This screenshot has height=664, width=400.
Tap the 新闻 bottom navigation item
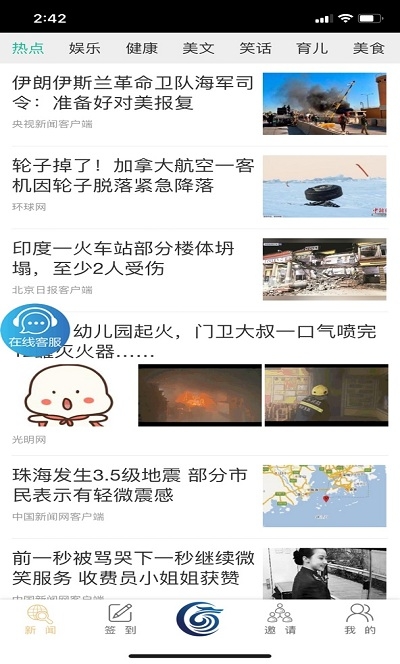click(40, 619)
